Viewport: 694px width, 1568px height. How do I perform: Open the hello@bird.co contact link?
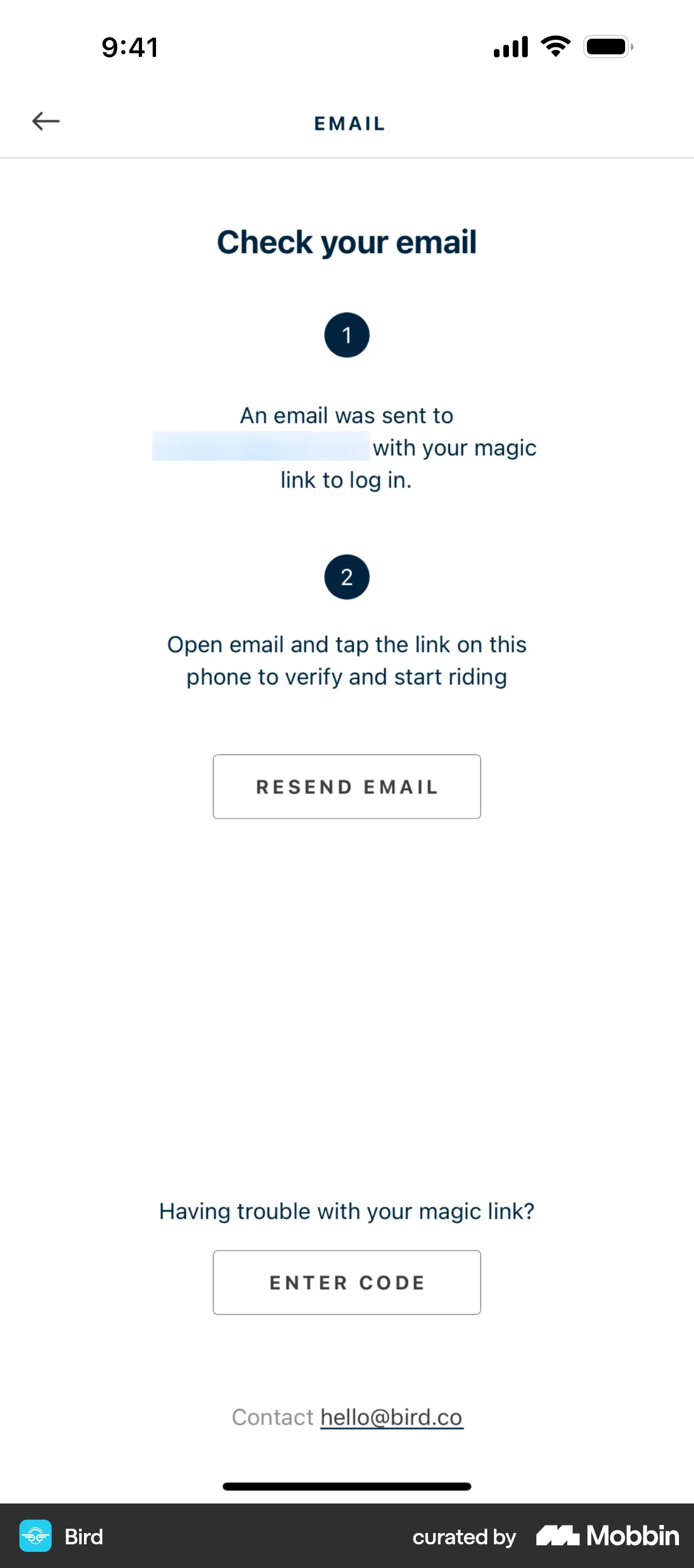tap(392, 1417)
